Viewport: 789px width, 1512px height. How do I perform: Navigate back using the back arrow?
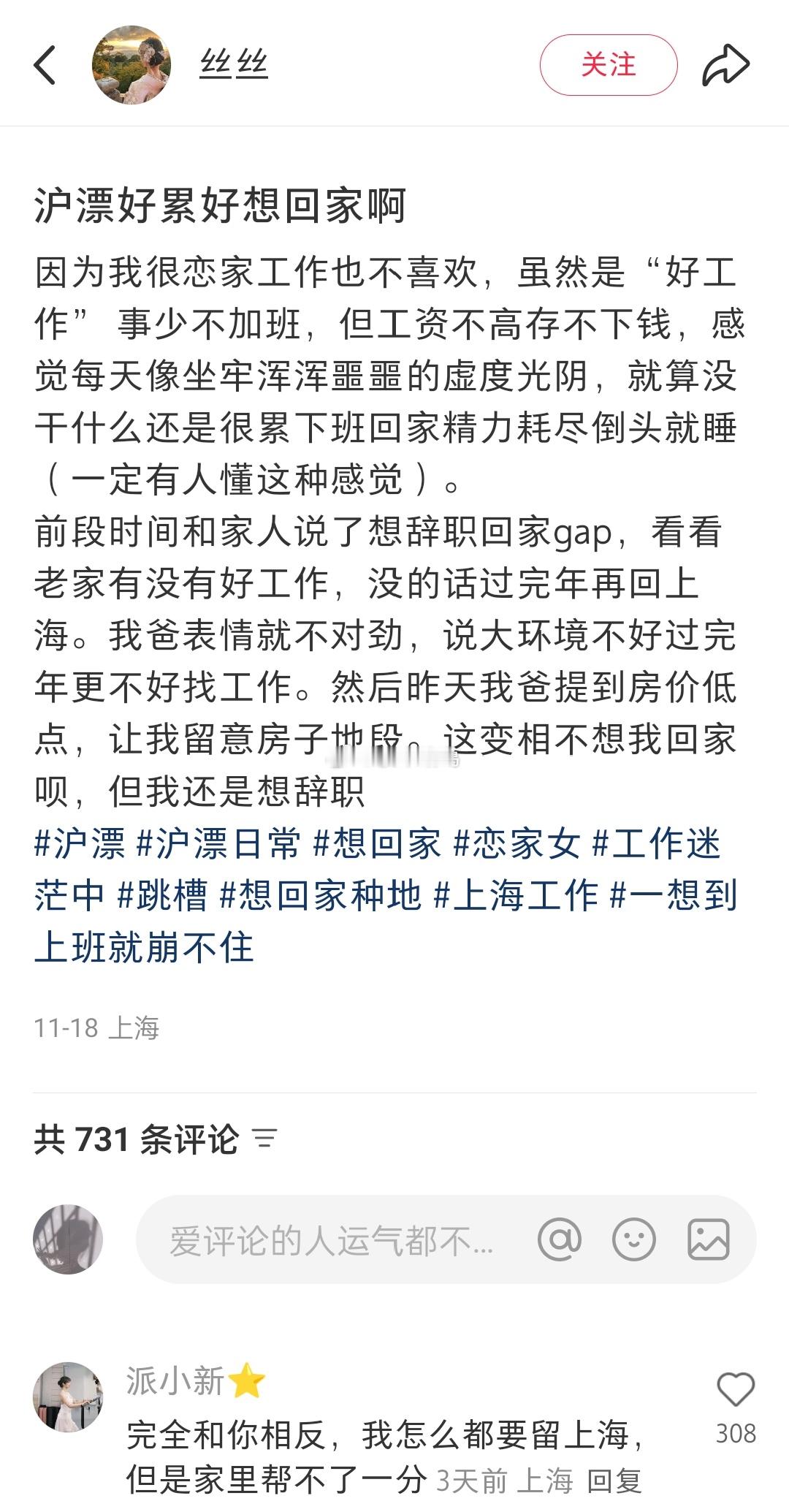pyautogui.click(x=44, y=66)
